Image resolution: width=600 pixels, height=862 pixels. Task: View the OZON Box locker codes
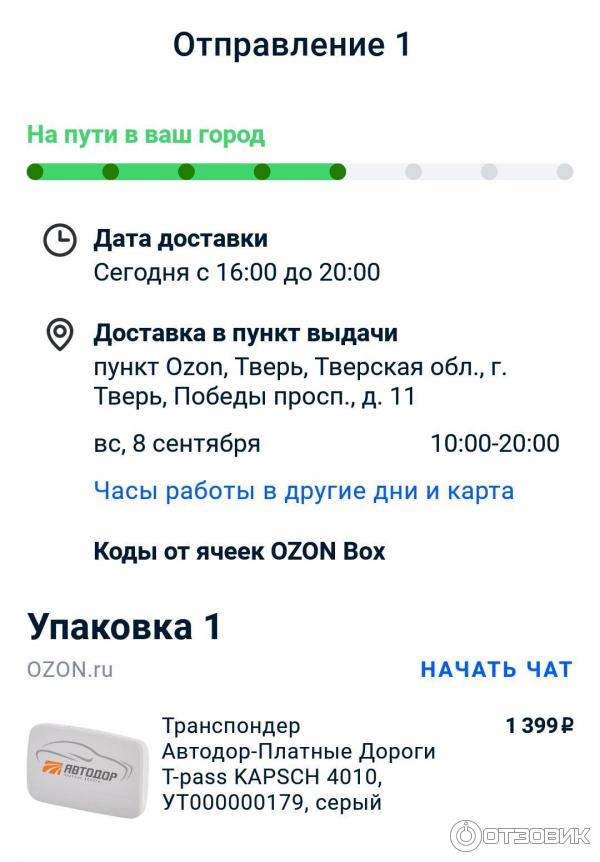(x=239, y=551)
